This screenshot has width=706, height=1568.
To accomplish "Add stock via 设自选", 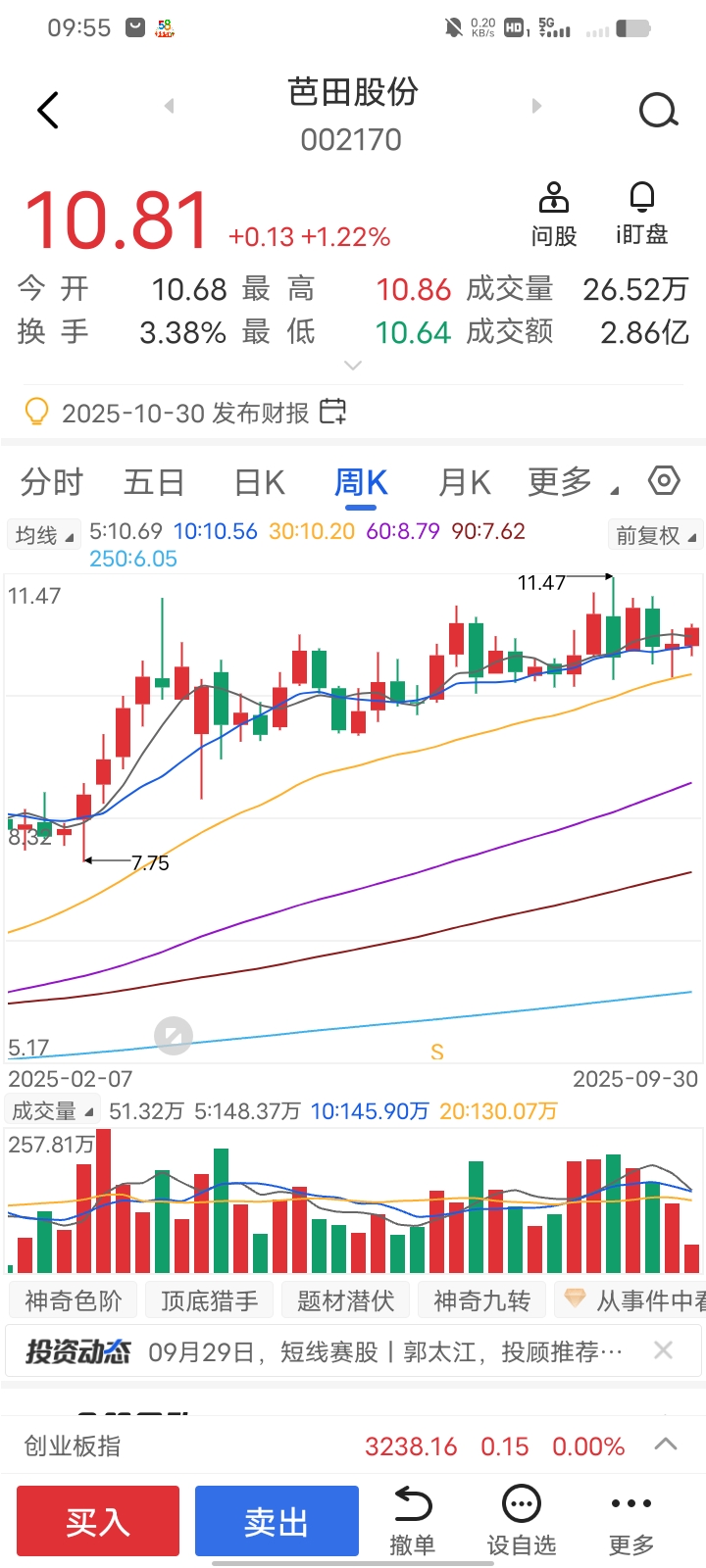I will click(x=522, y=1521).
